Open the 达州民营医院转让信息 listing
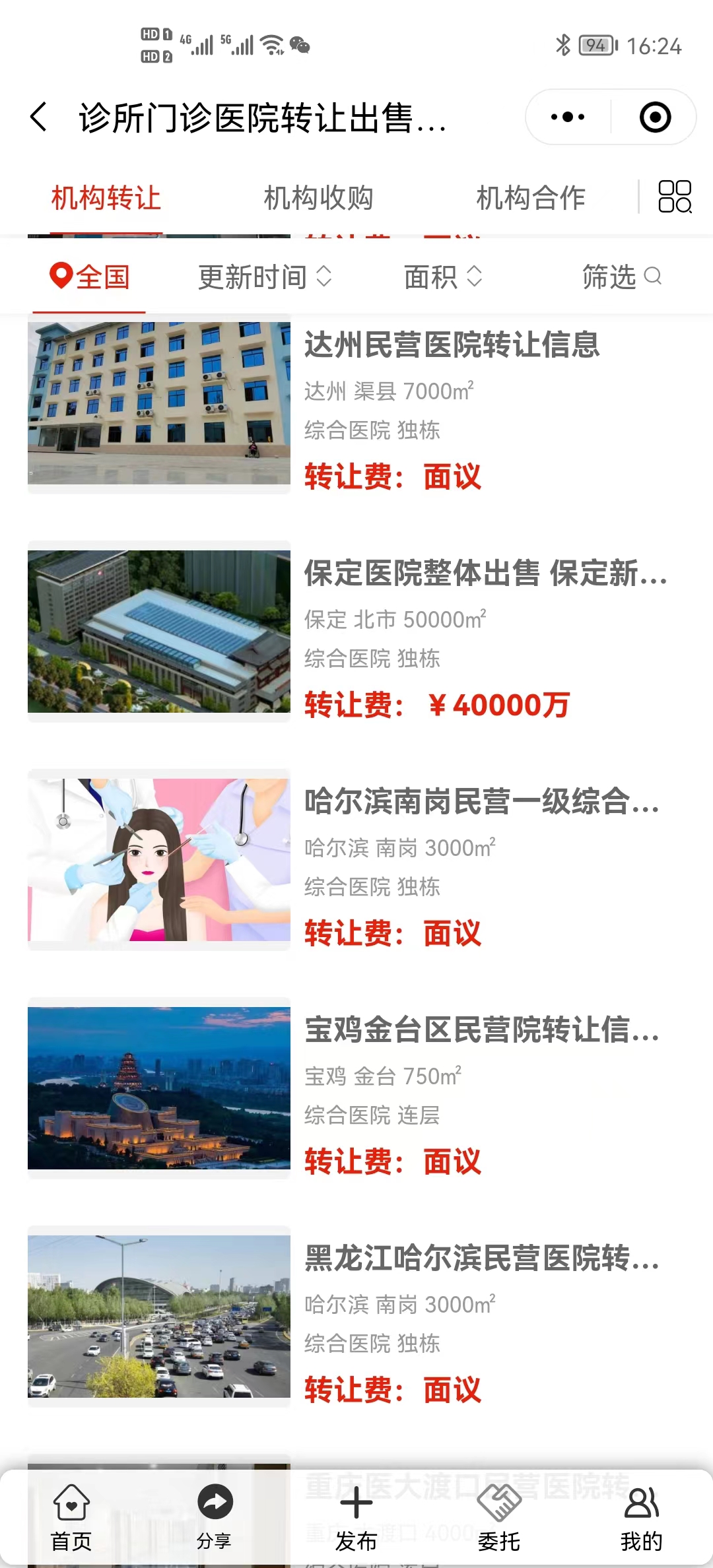 [452, 345]
